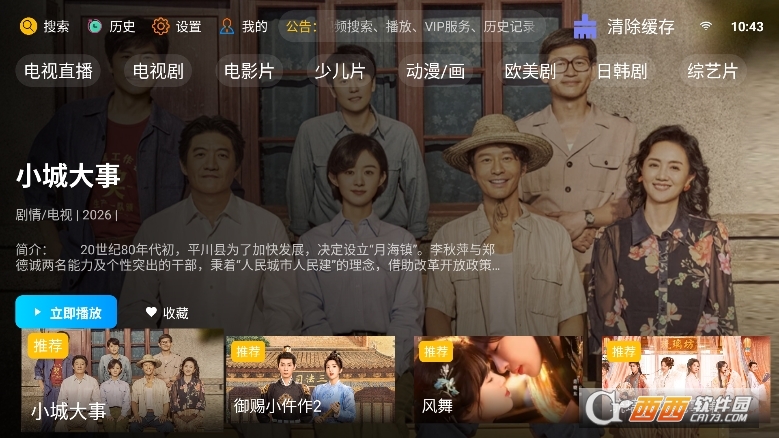Open the 御赐小仵作2 card
This screenshot has width=779, height=438.
point(310,383)
